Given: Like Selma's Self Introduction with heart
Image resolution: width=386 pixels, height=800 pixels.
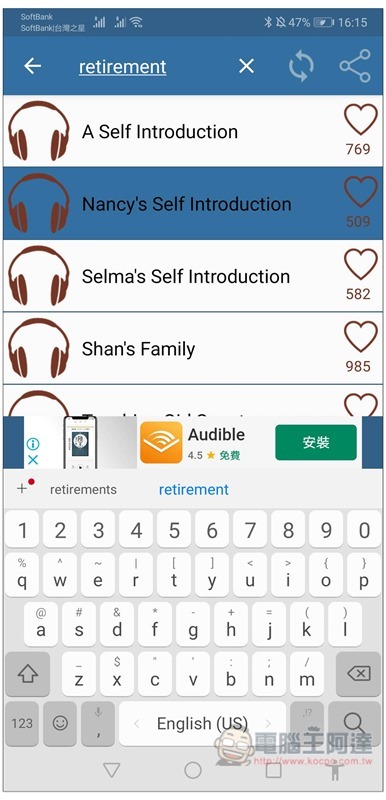Looking at the screenshot, I should click(x=361, y=264).
